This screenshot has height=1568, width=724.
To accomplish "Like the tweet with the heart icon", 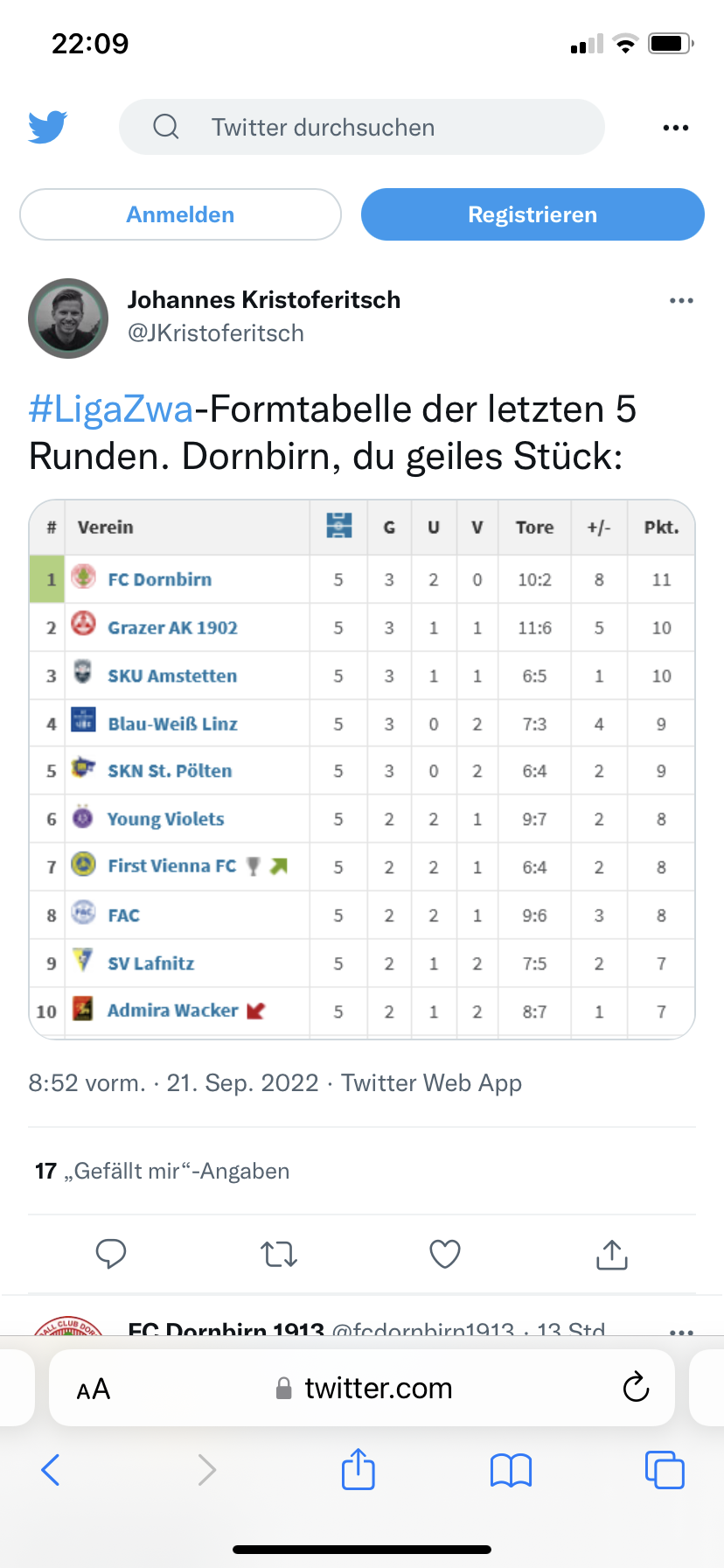I will [445, 1254].
